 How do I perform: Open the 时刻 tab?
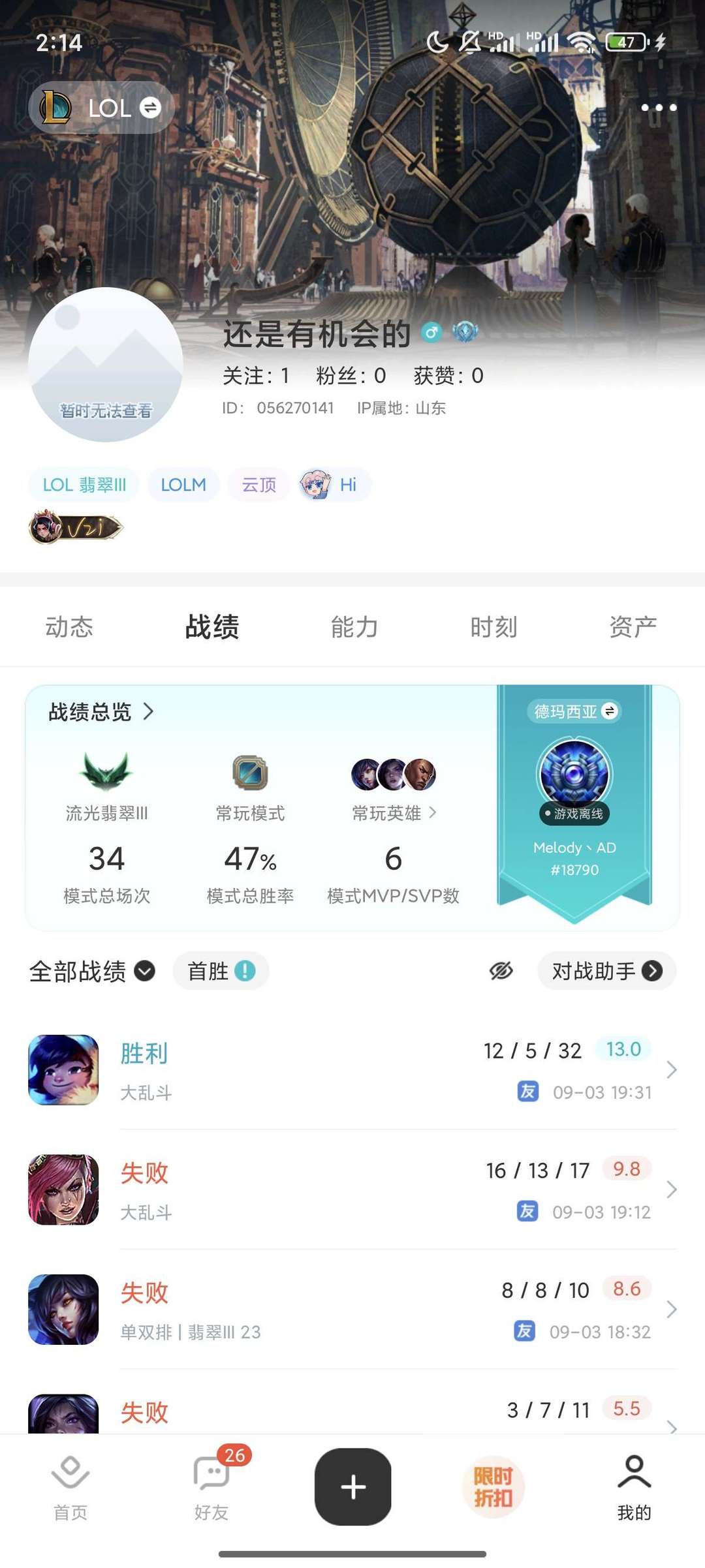[x=494, y=626]
